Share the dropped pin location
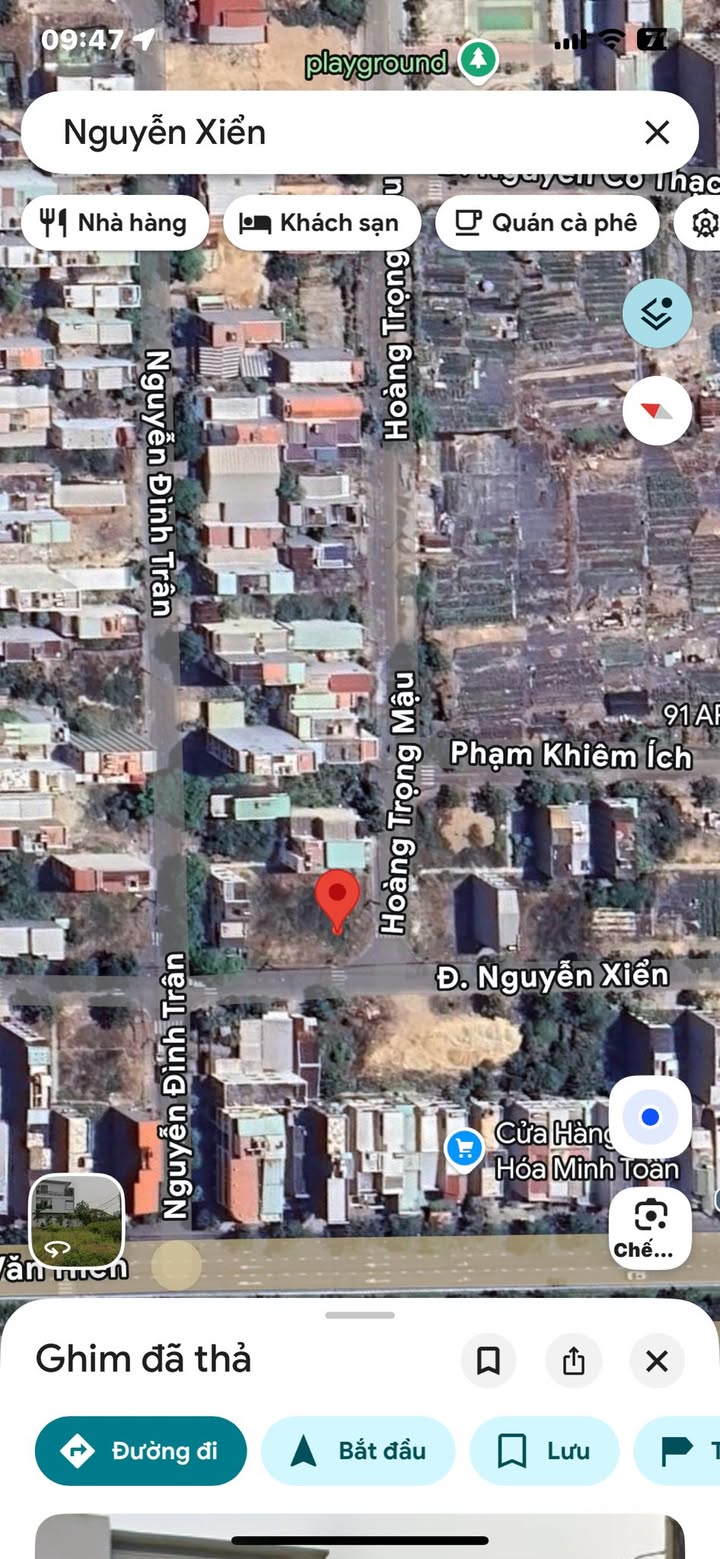This screenshot has height=1559, width=720. tap(573, 1361)
